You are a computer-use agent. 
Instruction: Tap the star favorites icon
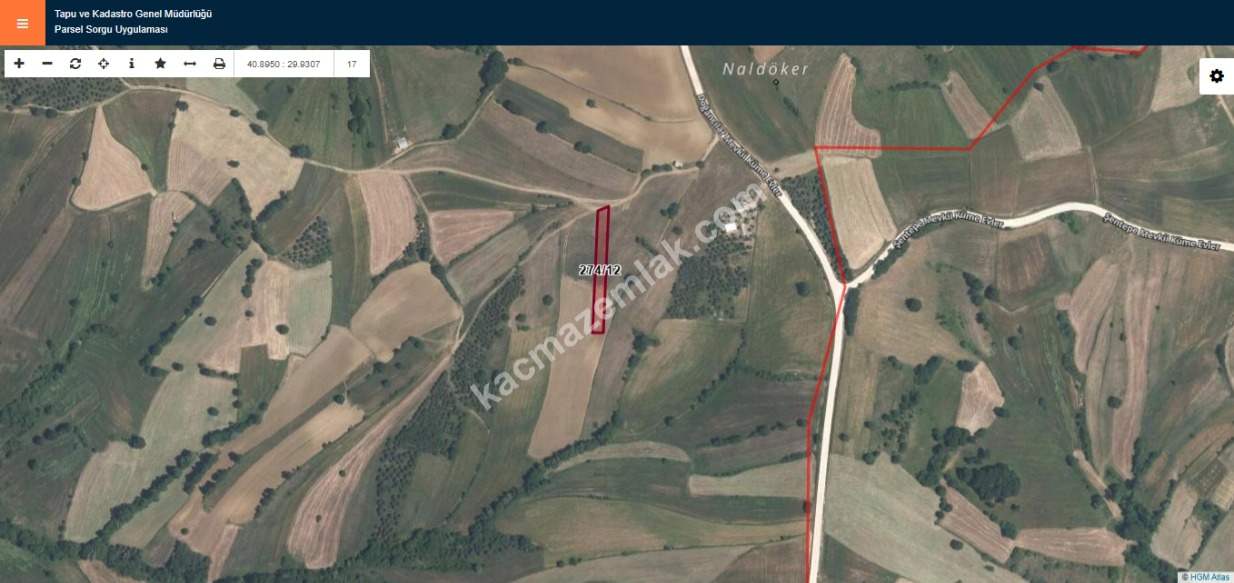160,63
